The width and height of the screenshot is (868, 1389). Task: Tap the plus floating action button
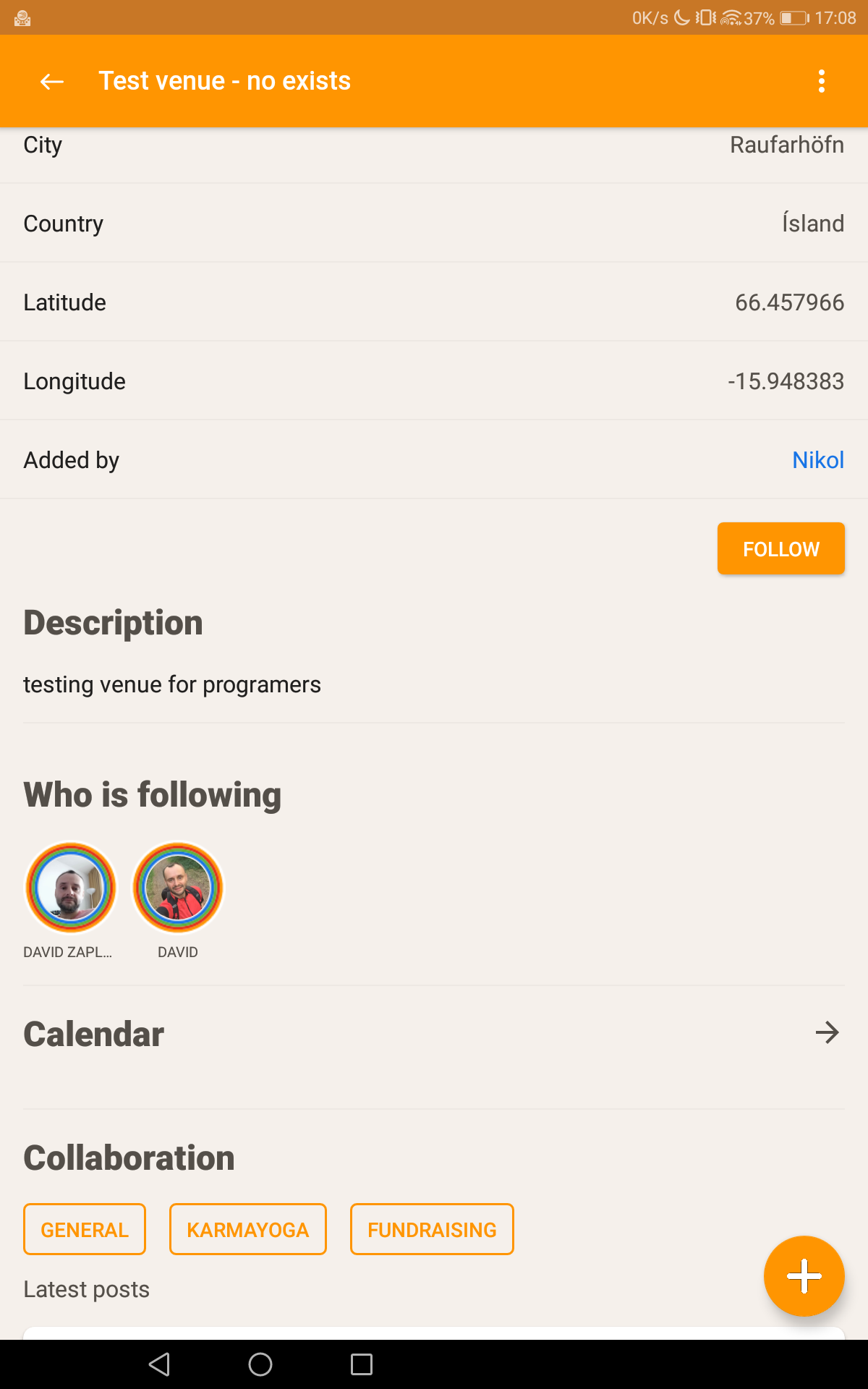(x=804, y=1275)
